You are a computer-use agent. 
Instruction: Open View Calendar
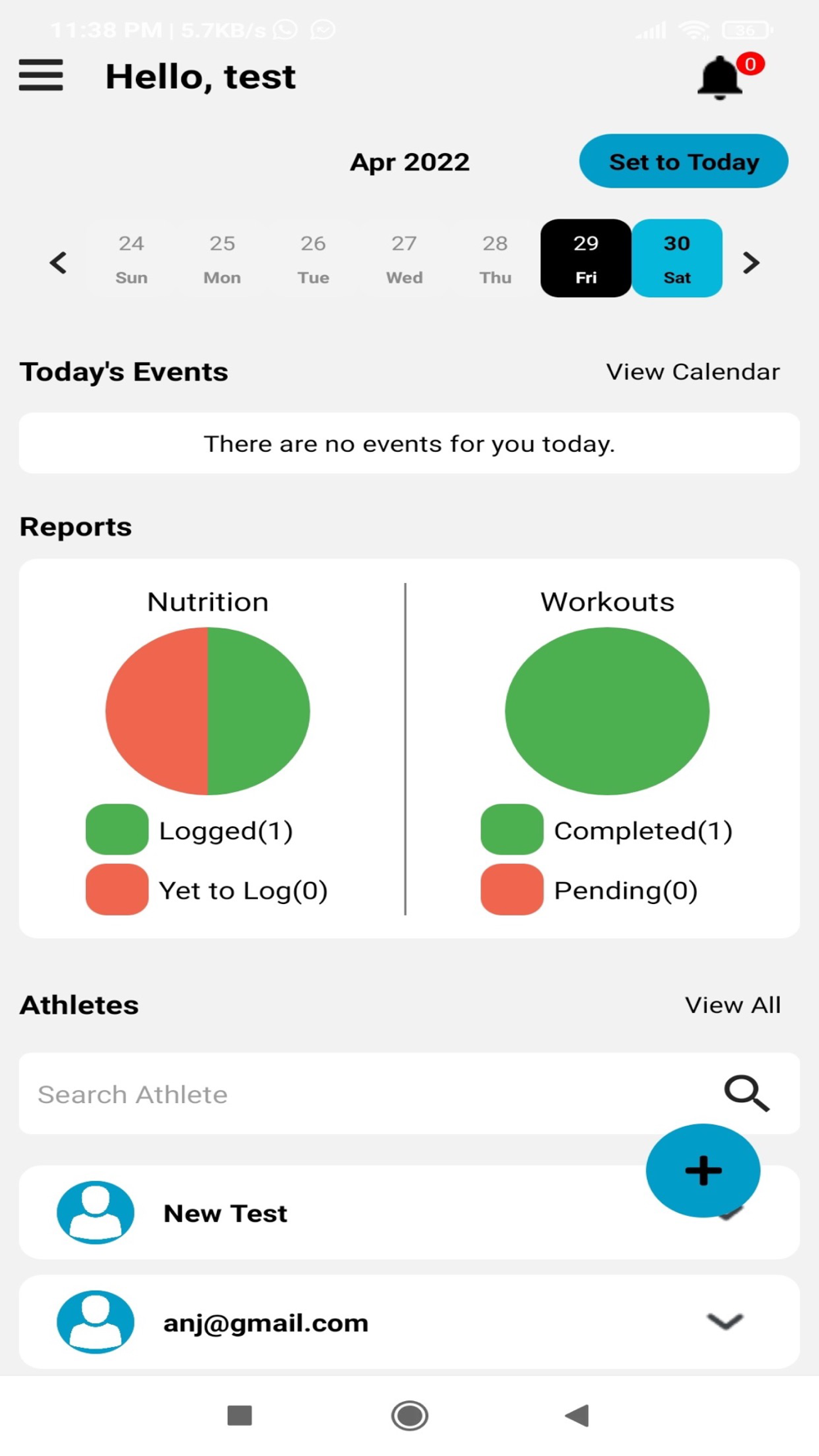[693, 372]
